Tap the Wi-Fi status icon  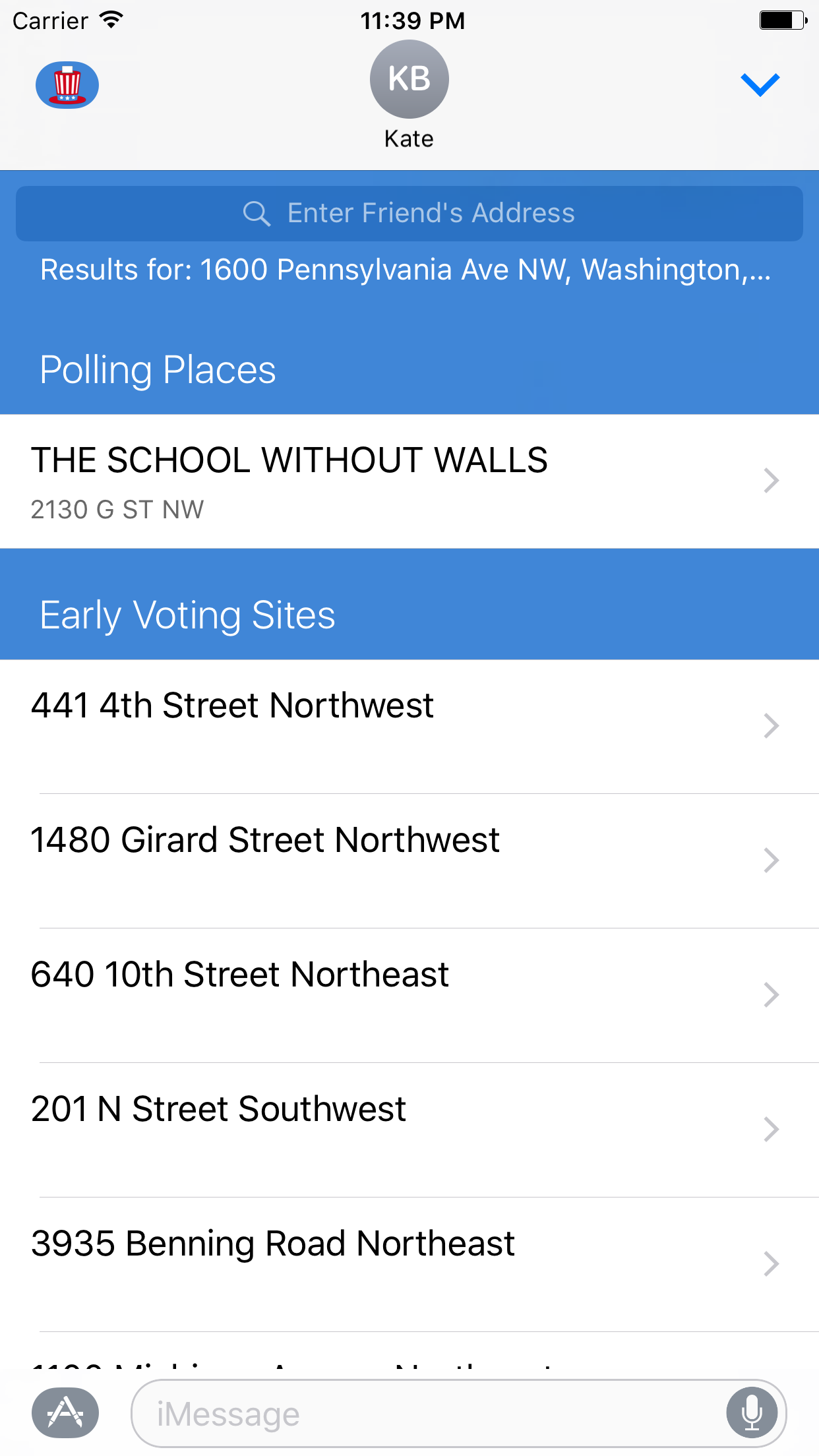109,19
